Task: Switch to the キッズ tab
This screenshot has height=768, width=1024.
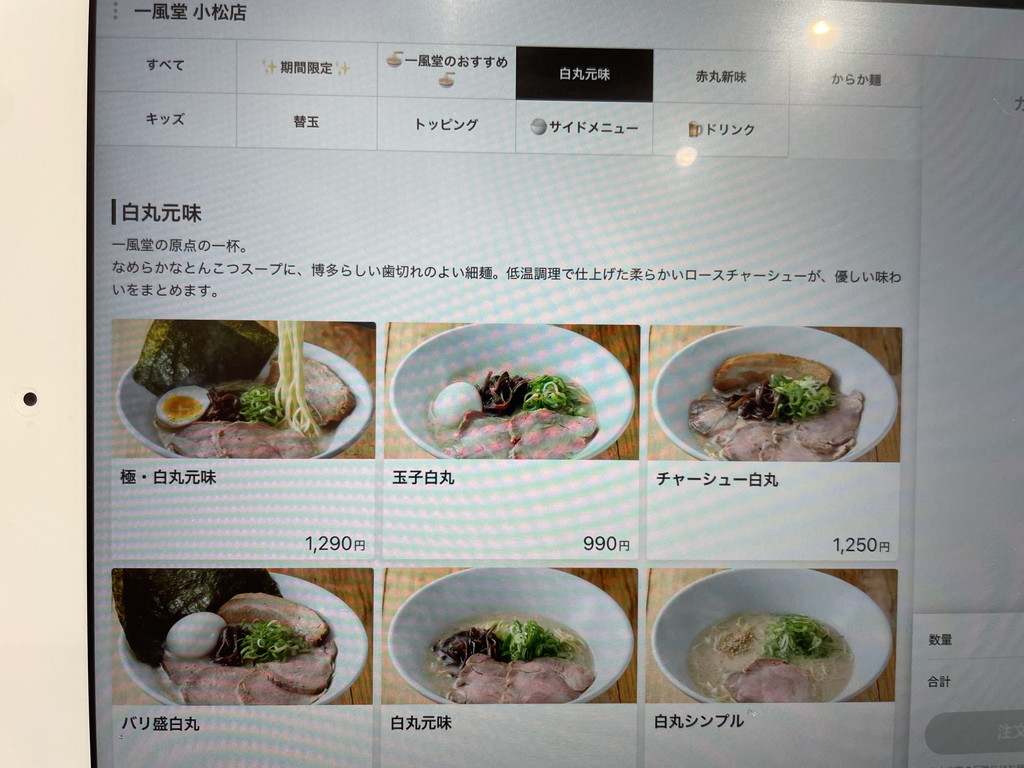Action: tap(166, 119)
